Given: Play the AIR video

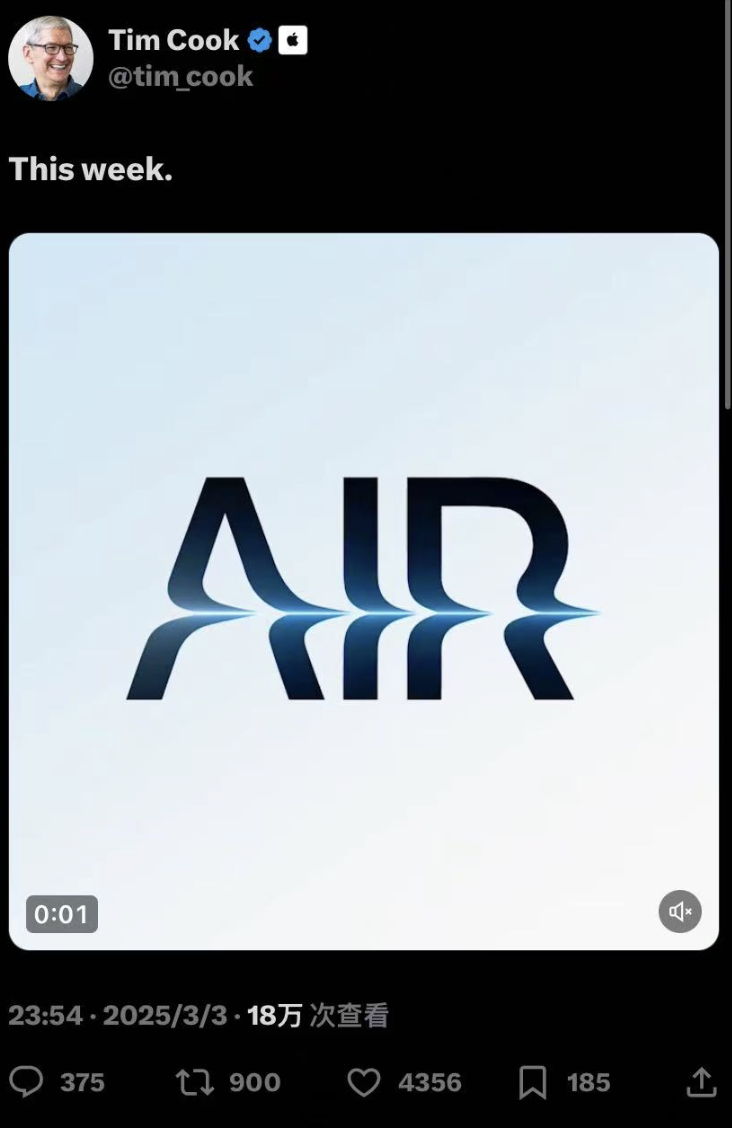Looking at the screenshot, I should 364,590.
